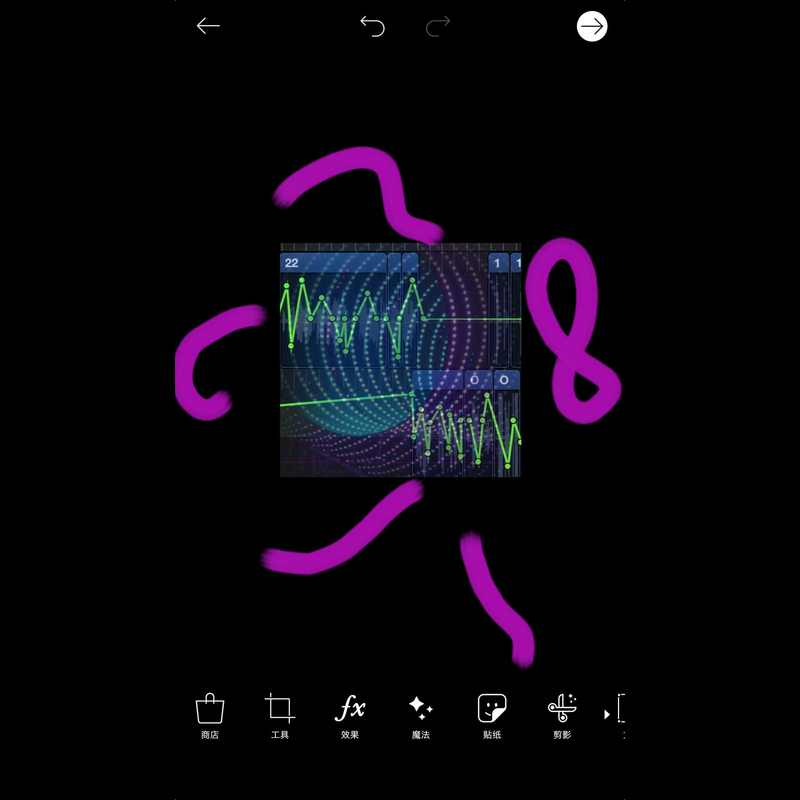Proceed with the forward arrow button

pos(592,27)
